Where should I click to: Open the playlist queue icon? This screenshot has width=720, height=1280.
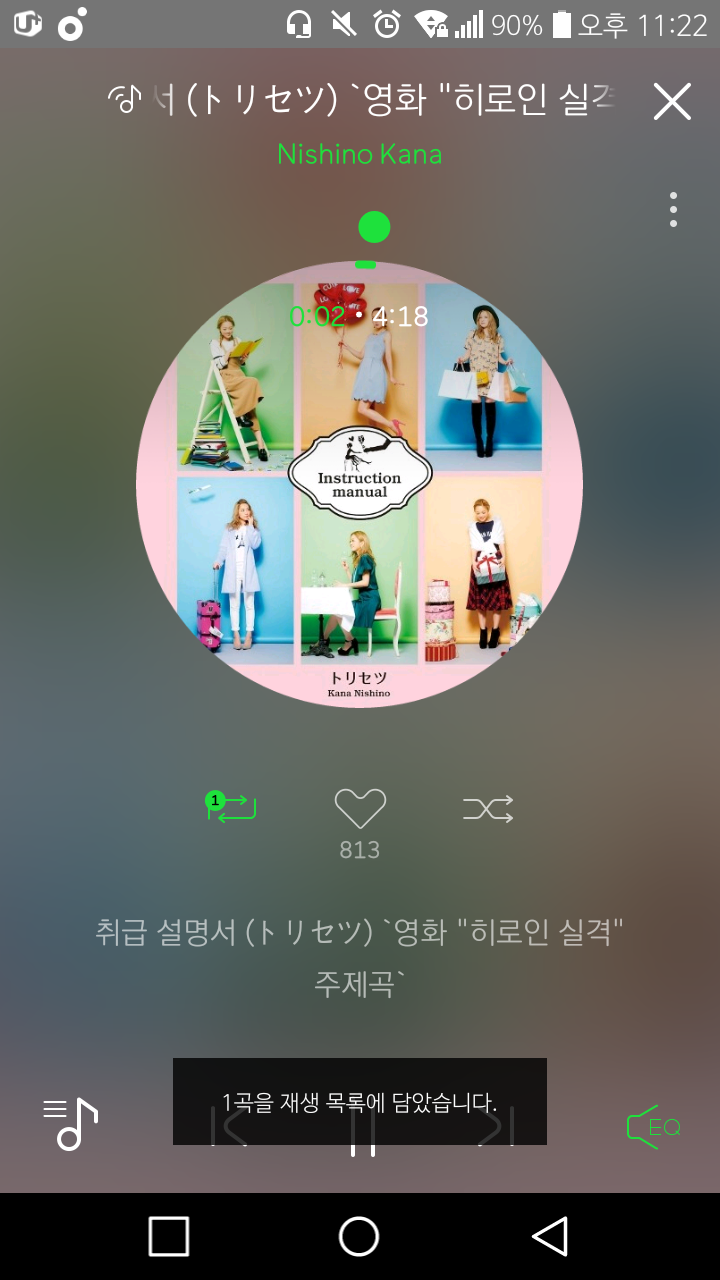70,1124
